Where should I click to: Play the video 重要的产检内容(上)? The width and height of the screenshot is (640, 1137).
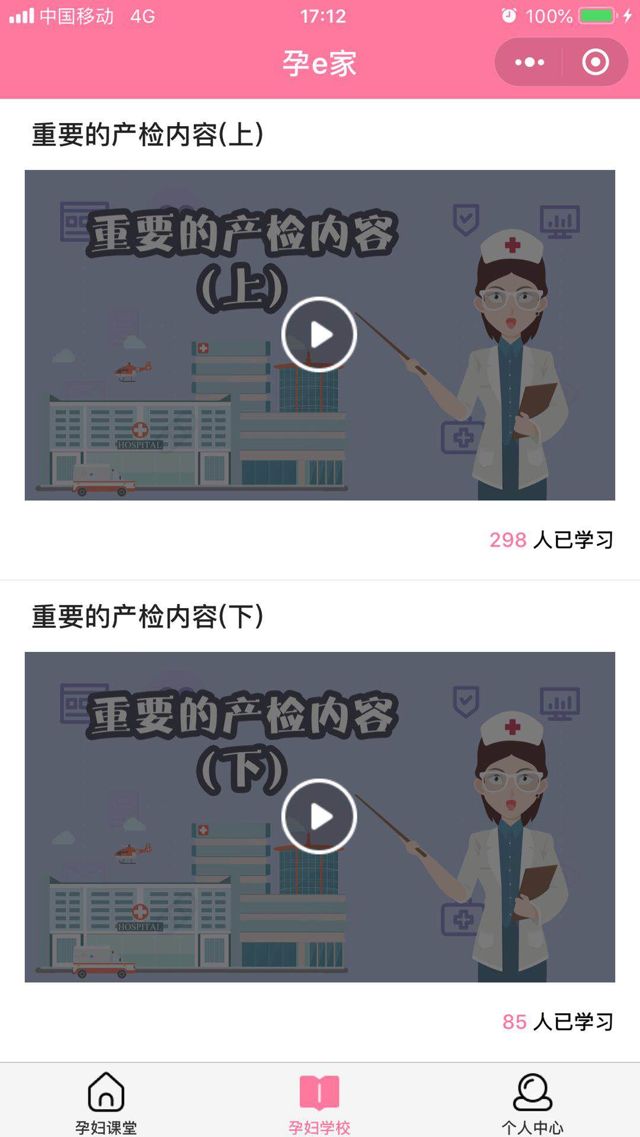(x=319, y=335)
